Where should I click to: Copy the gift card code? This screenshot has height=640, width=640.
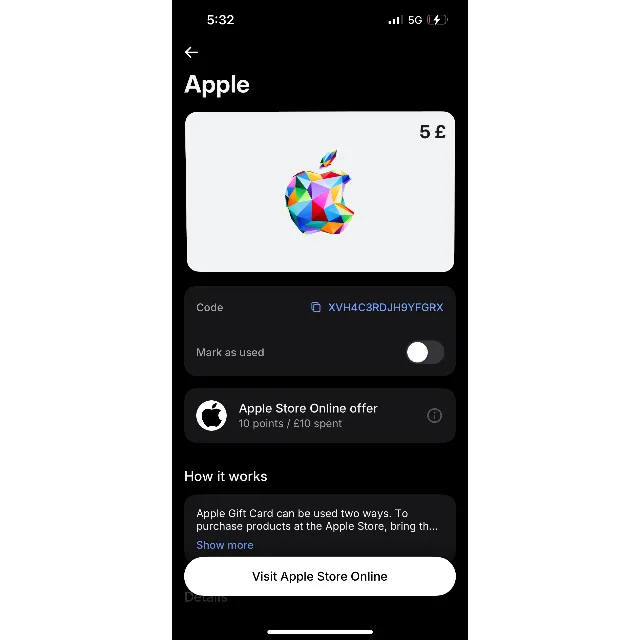pos(316,307)
